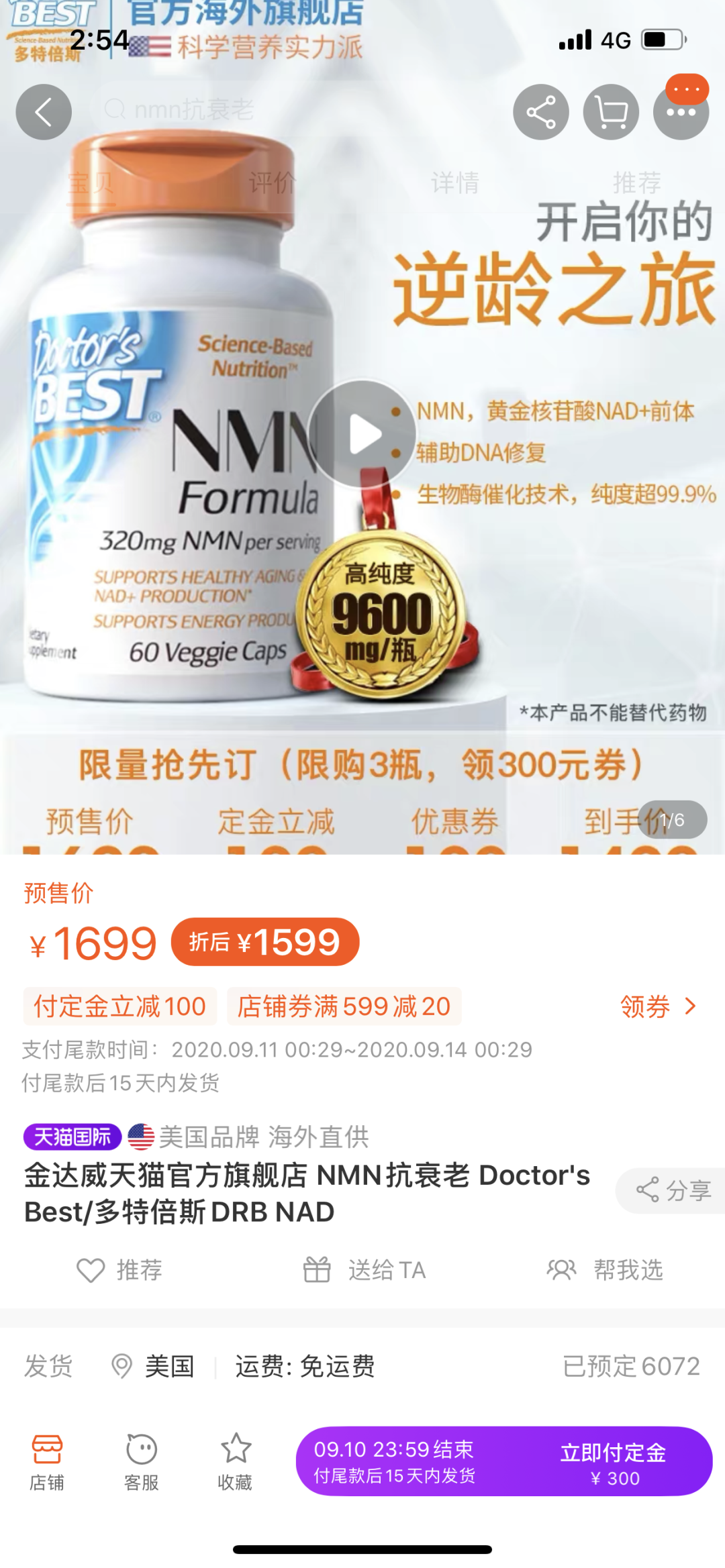The image size is (725, 1568).
Task: Open the more options menu
Action: 681,112
